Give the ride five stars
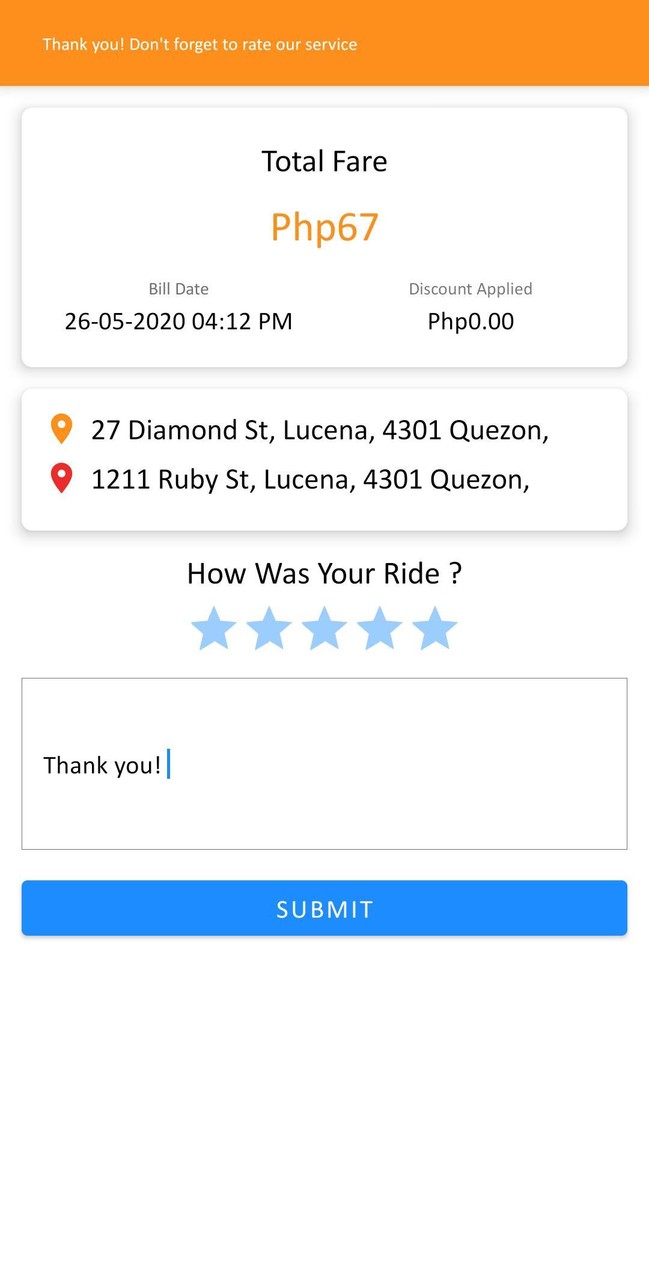The image size is (649, 1280). coord(434,629)
